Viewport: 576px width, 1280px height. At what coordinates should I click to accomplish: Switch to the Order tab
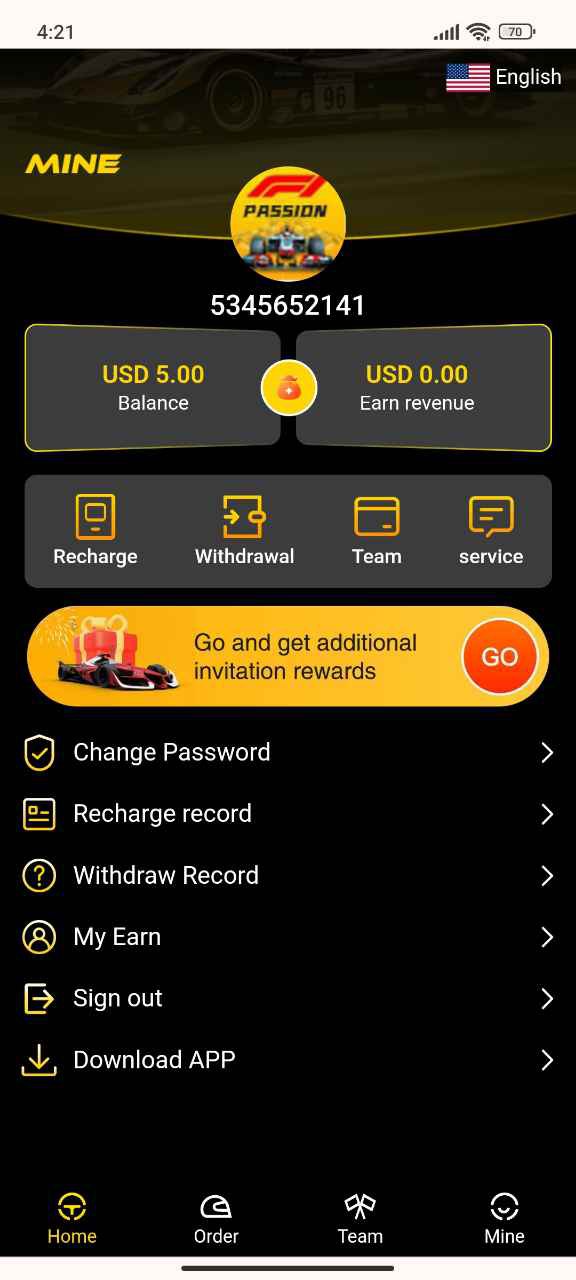[x=216, y=1219]
